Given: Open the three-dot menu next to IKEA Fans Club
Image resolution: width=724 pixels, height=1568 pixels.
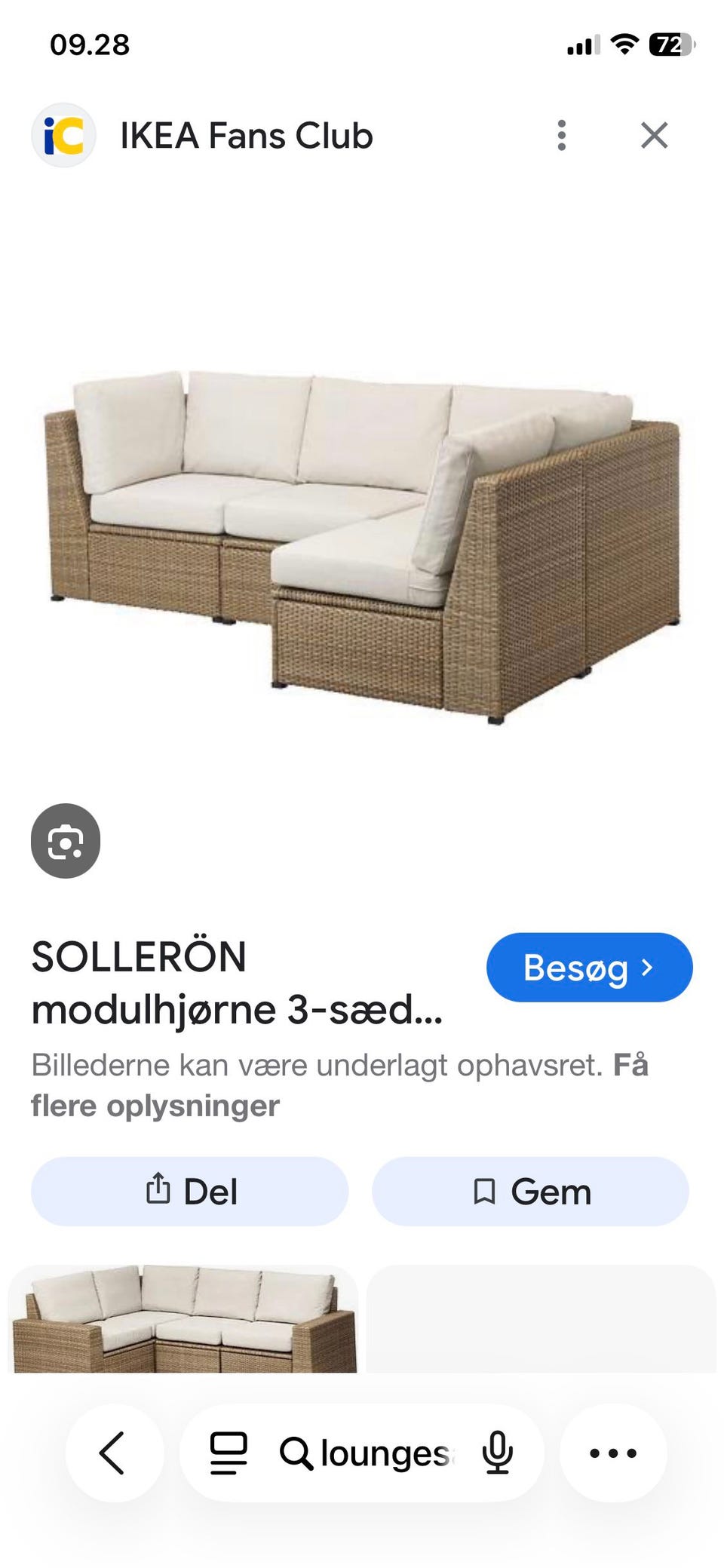Looking at the screenshot, I should click(560, 136).
